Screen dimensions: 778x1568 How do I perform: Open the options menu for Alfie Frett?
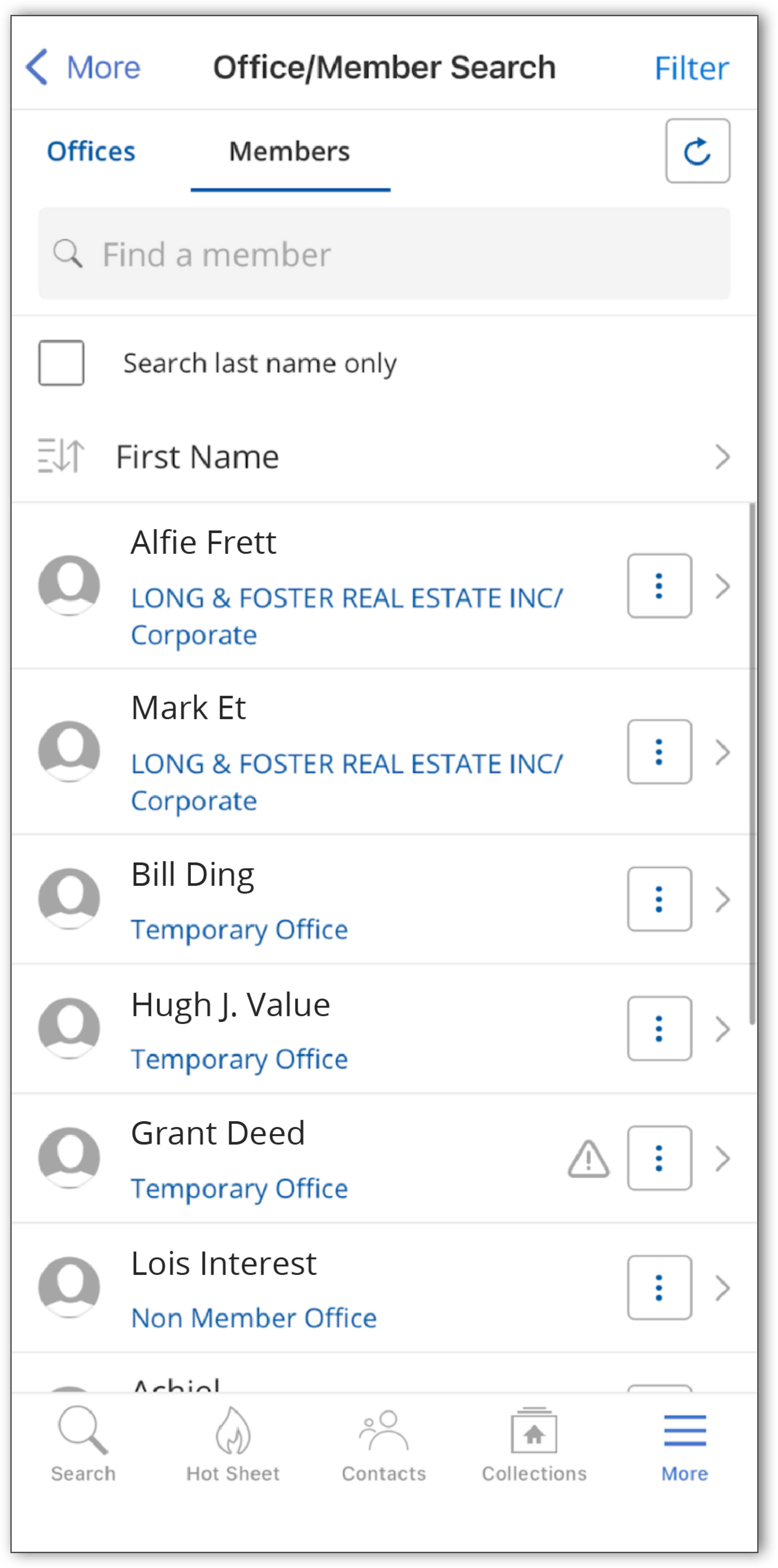point(659,586)
